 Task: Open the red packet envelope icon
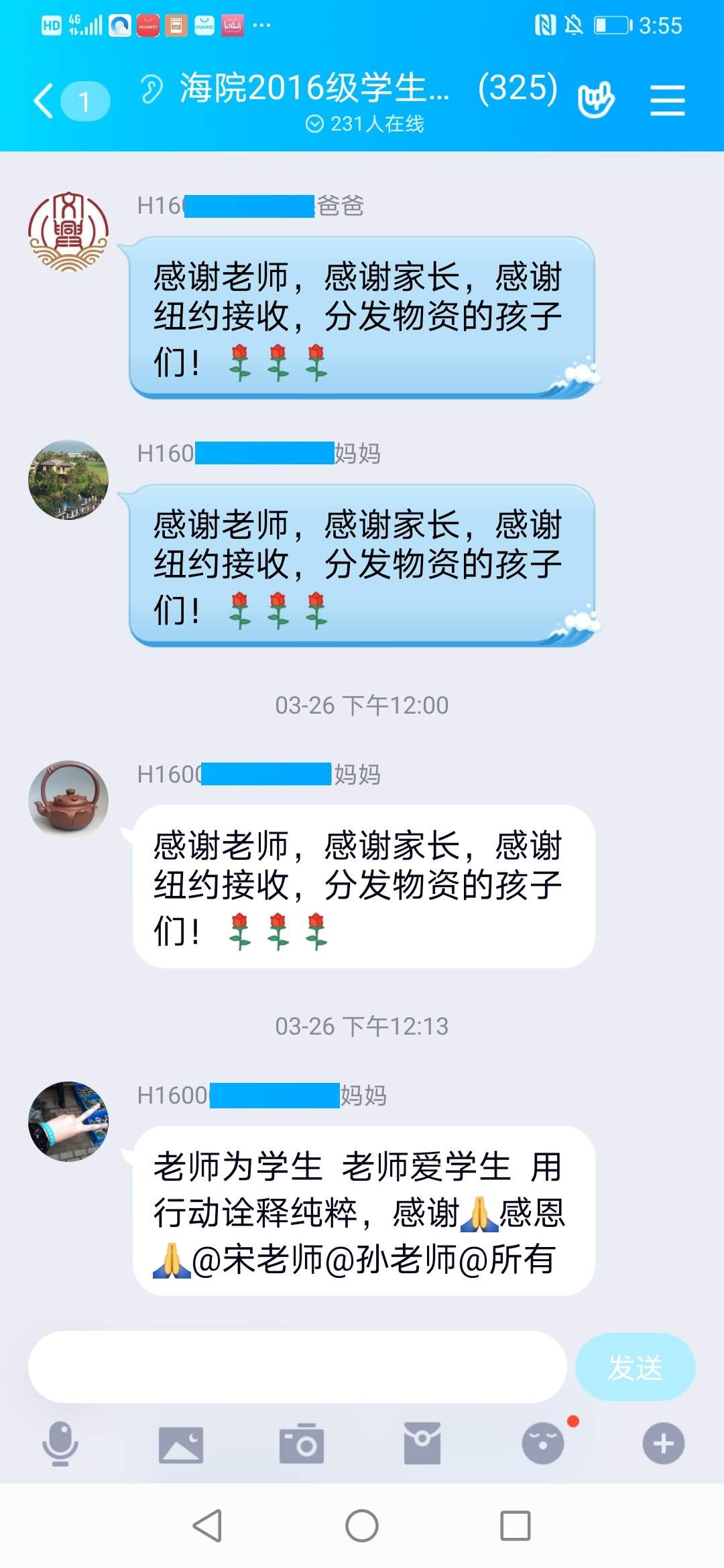click(x=422, y=1443)
